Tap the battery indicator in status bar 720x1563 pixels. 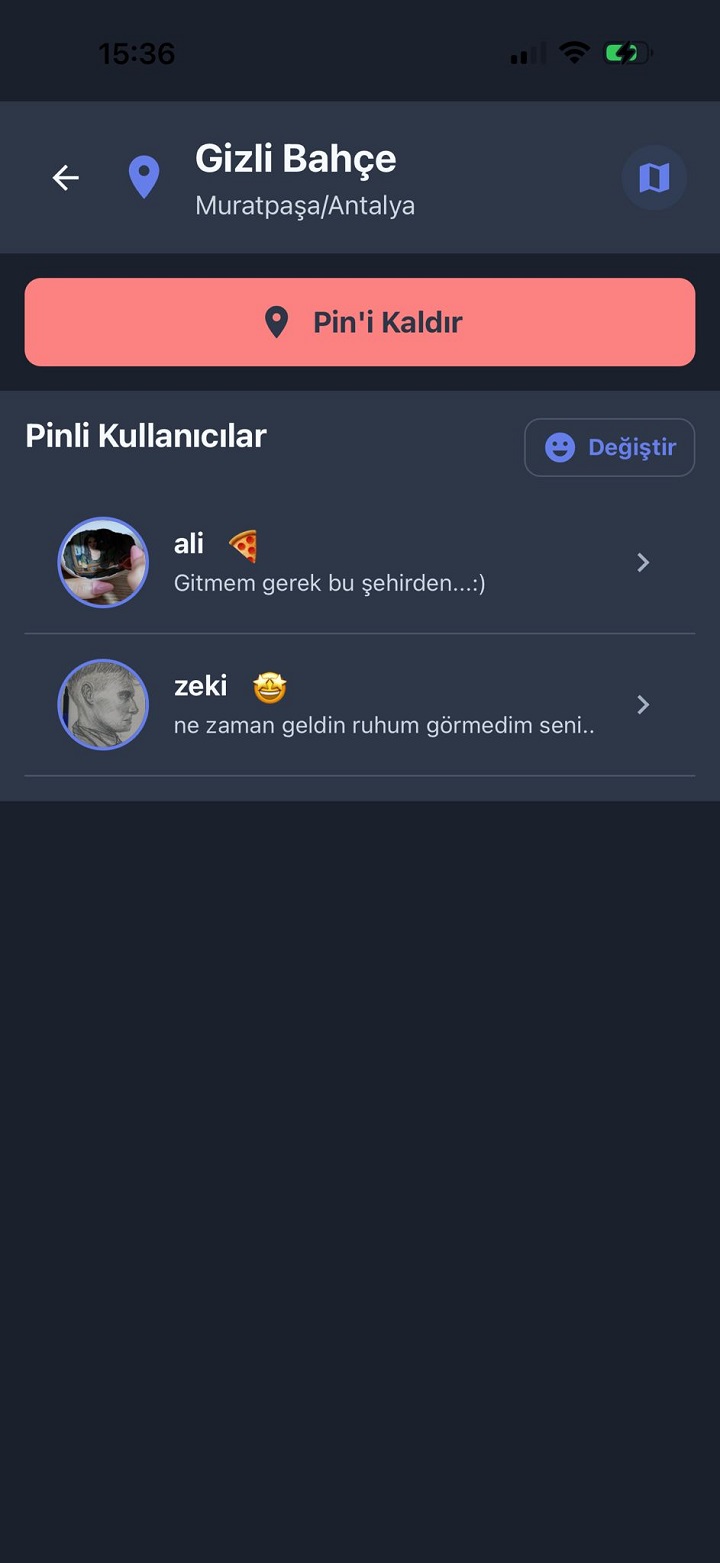click(628, 51)
